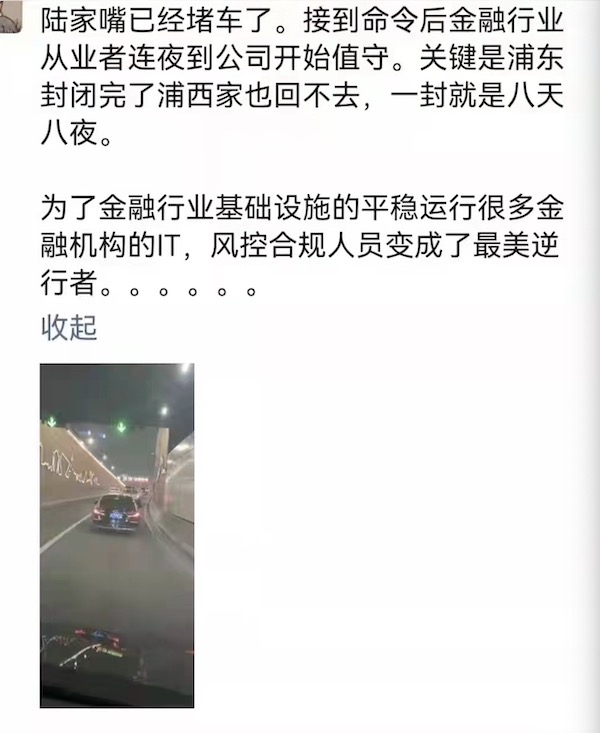The image size is (600, 733).
Task: Open the tunnel traffic video thumbnail
Action: [x=117, y=535]
